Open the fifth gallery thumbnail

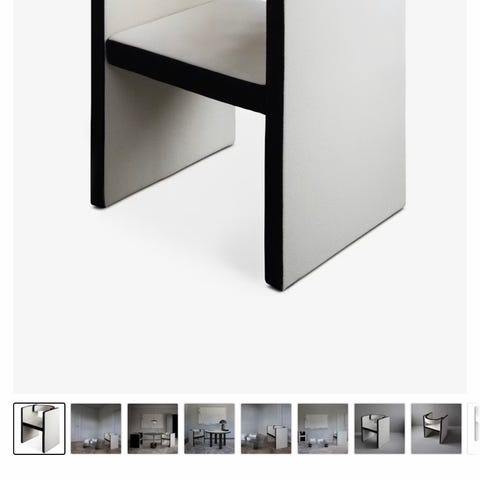pyautogui.click(x=266, y=429)
